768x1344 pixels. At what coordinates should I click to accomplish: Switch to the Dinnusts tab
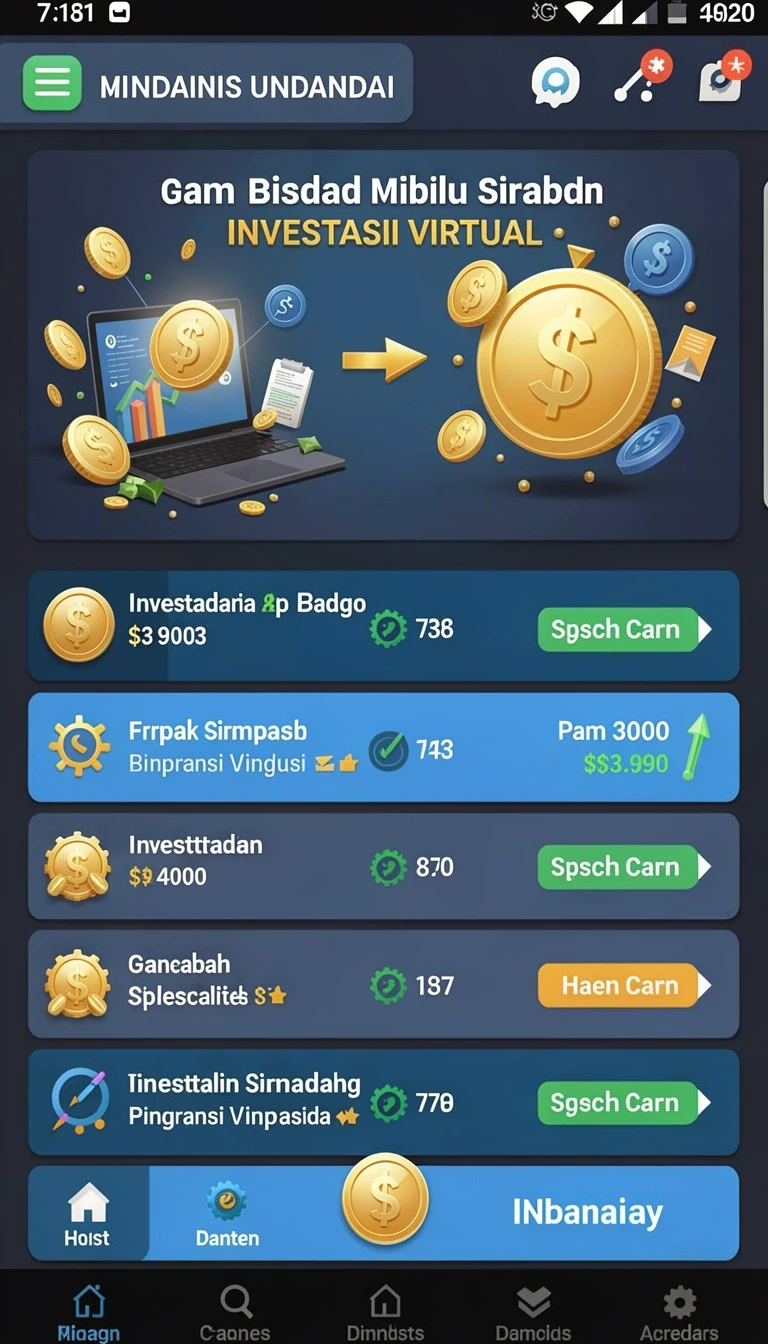pos(385,1313)
